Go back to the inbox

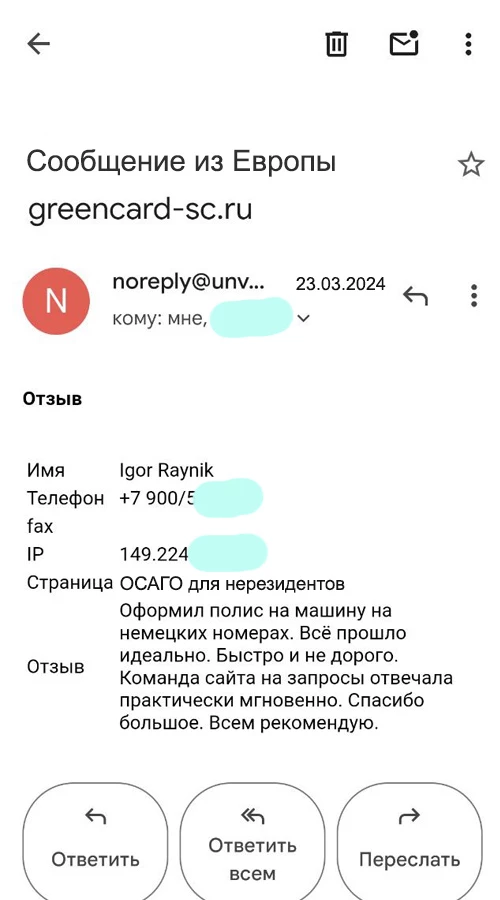(38, 44)
